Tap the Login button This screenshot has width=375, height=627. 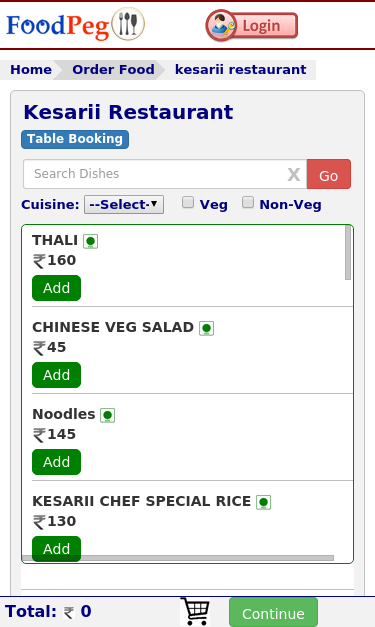pos(252,26)
